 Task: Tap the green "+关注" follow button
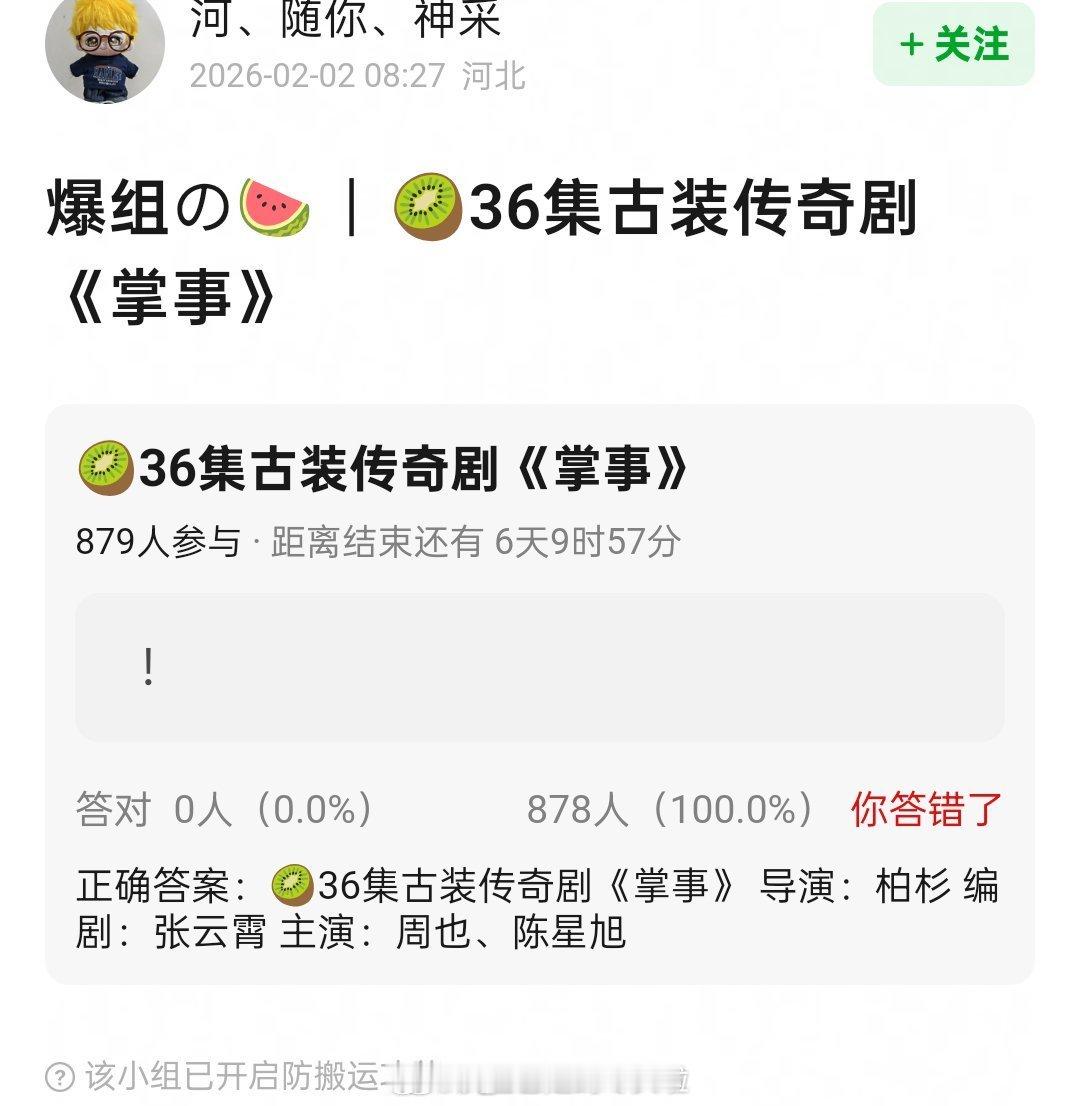point(951,43)
